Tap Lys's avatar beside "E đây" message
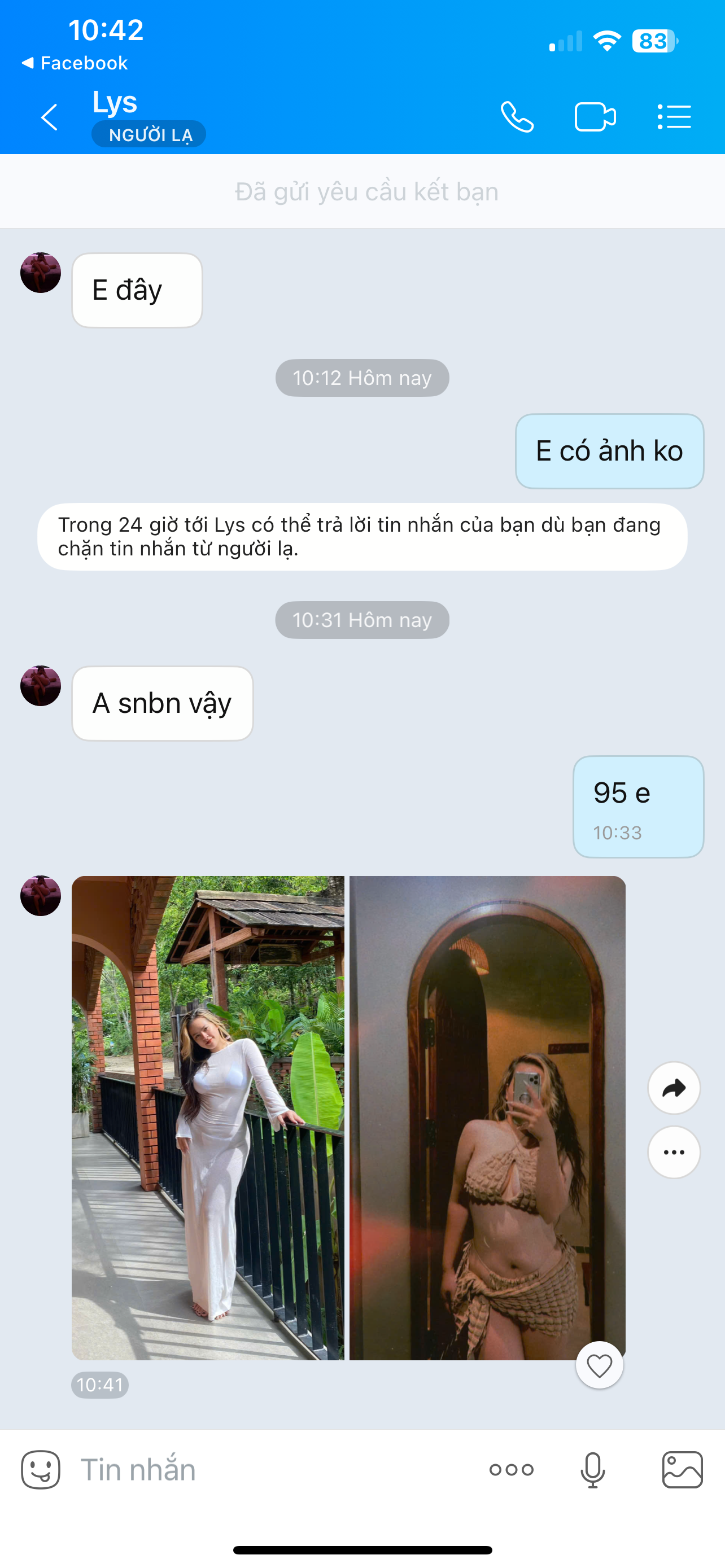 pos(41,273)
